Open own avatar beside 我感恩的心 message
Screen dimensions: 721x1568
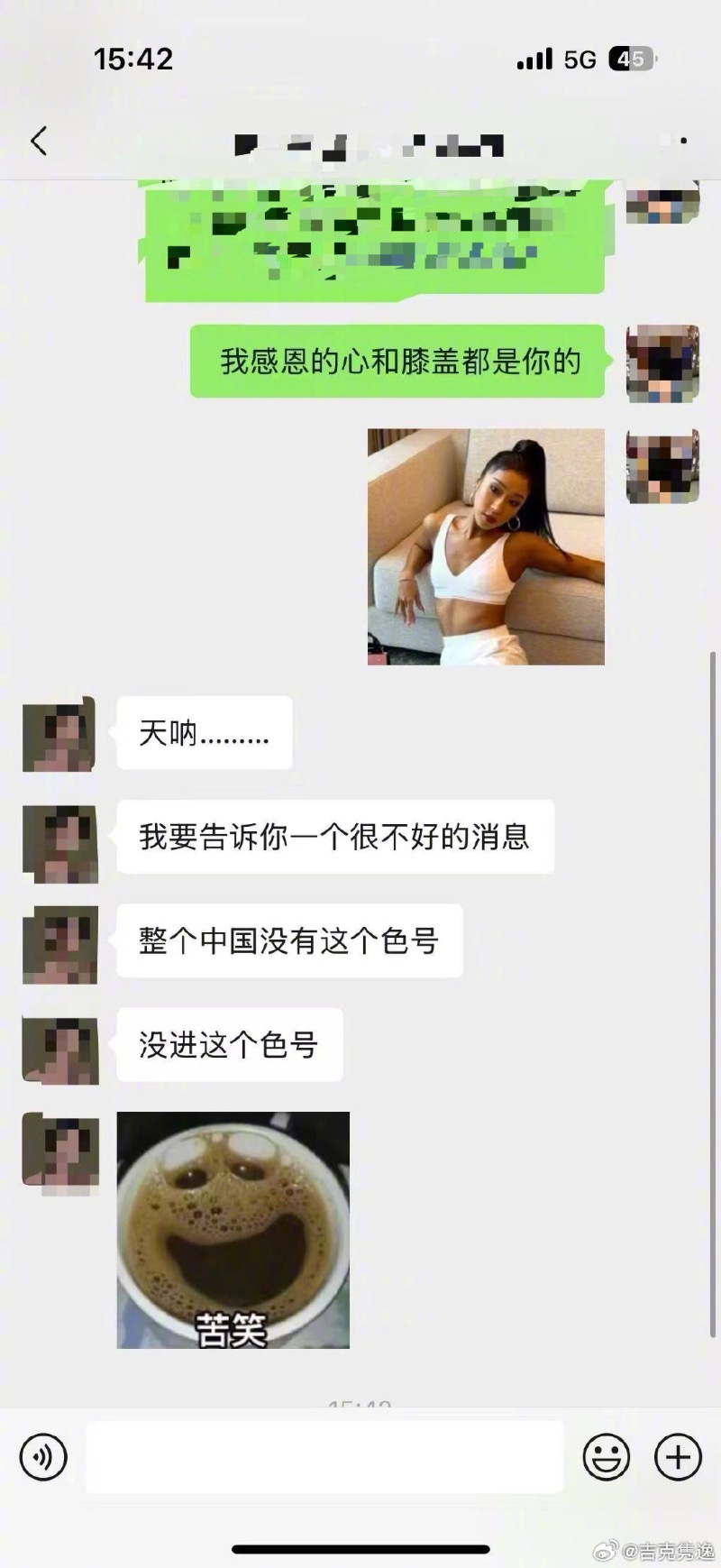tap(662, 362)
